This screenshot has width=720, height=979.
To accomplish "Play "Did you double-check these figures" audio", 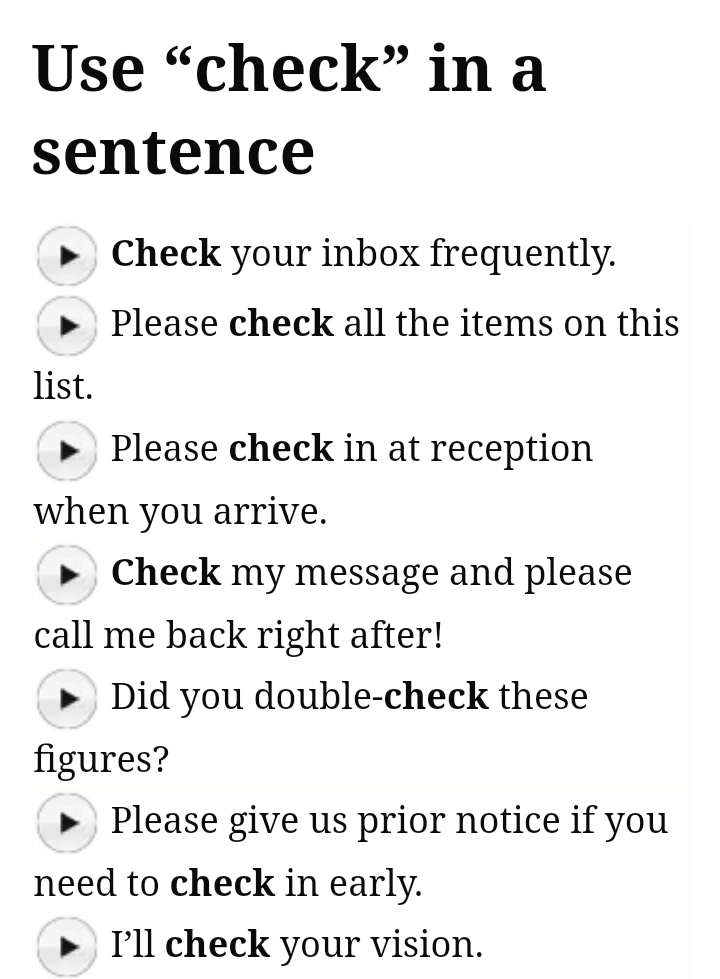I will [x=67, y=699].
